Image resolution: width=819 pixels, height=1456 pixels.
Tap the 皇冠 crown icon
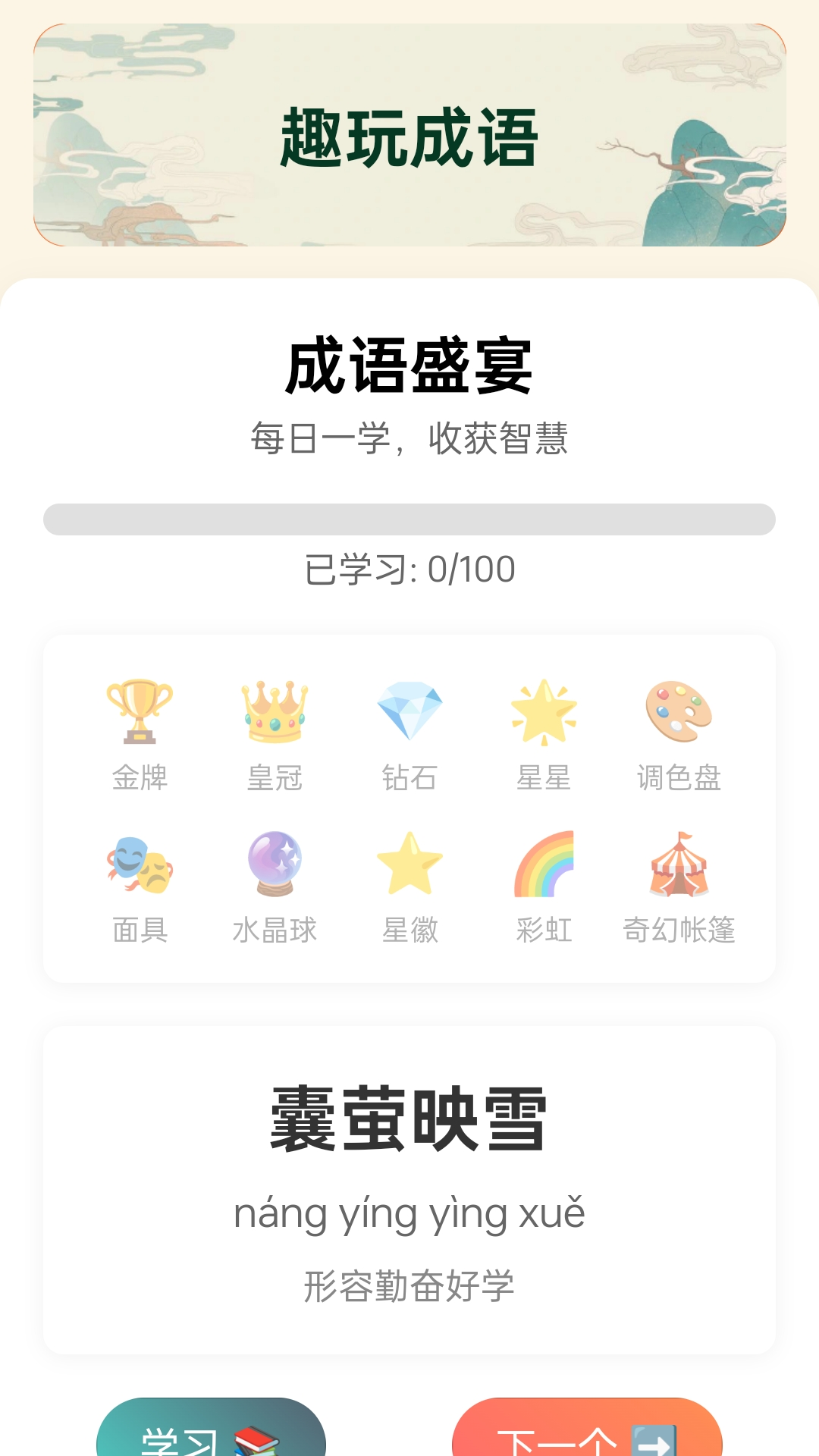click(x=275, y=713)
